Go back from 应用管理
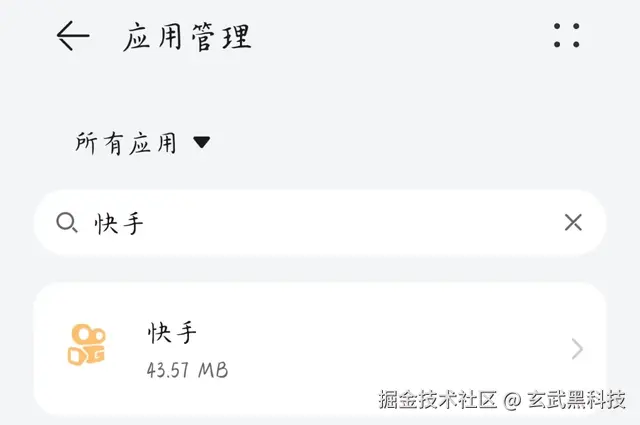The image size is (640, 425). [72, 37]
